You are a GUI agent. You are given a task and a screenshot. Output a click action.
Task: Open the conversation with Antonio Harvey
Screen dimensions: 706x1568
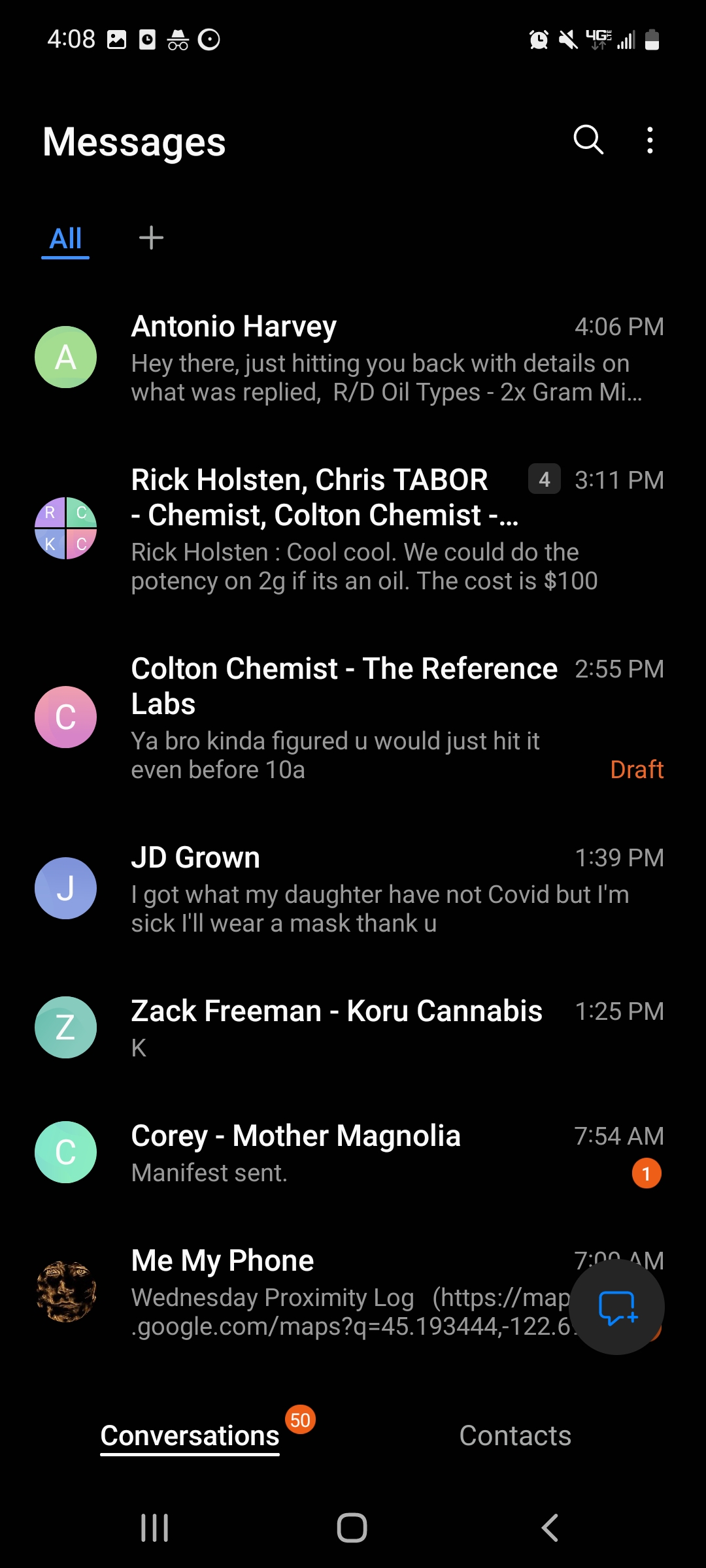(x=353, y=358)
